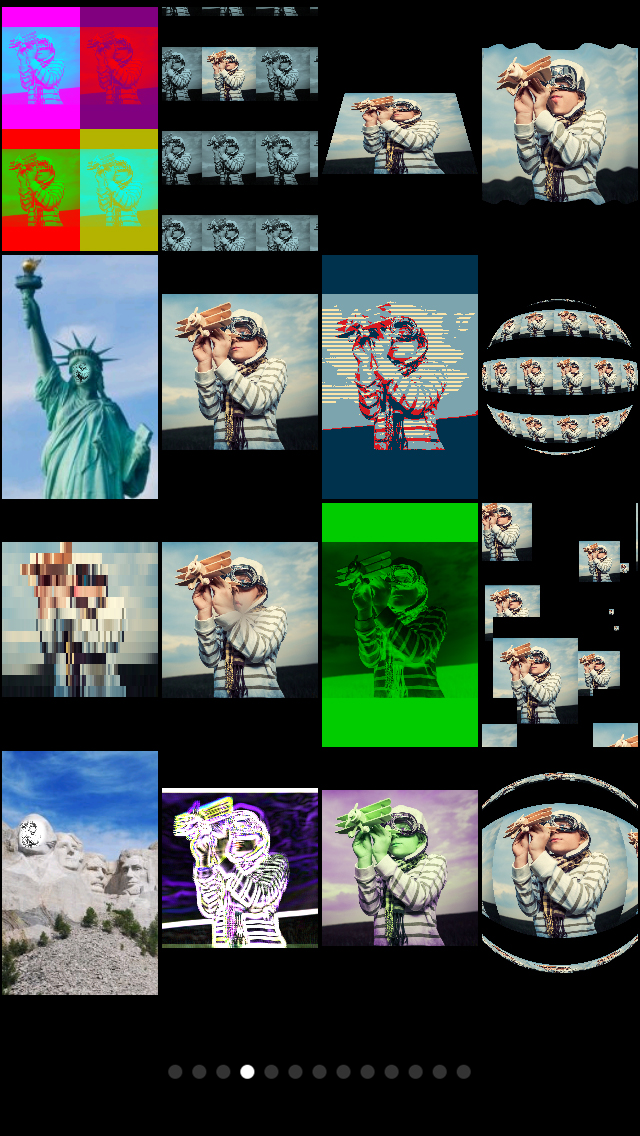Open the Mount Rushmore face effect

(80, 873)
